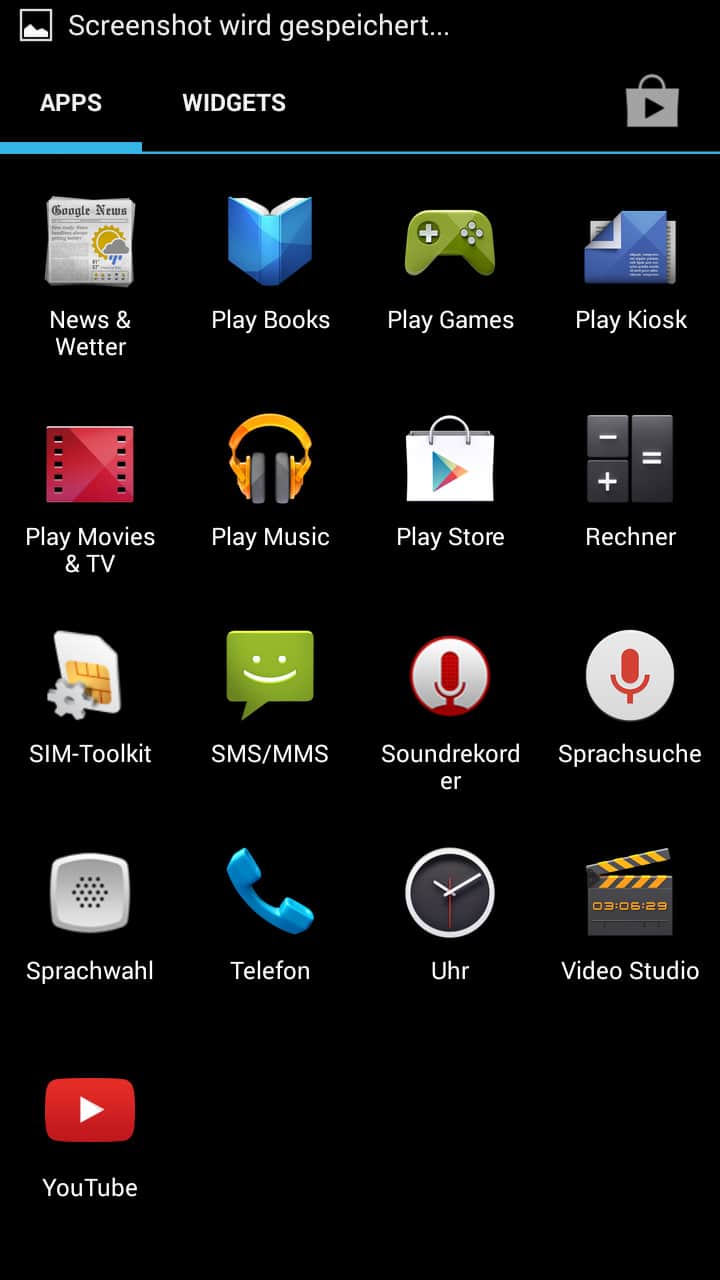Switch to the Widgets tab
Image resolution: width=720 pixels, height=1280 pixels.
click(x=234, y=103)
